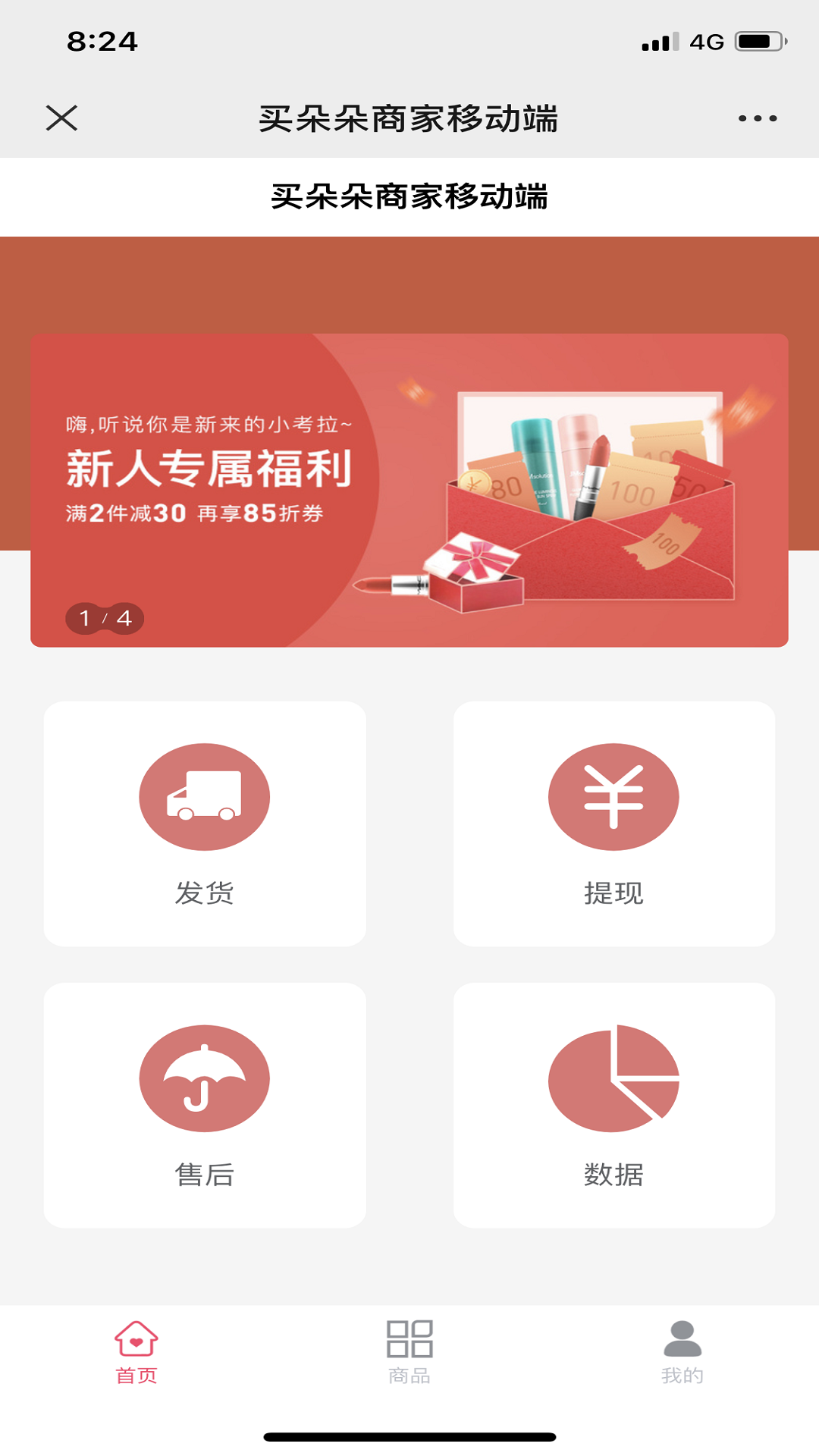Close the 买朵朵商家移动端 page
Screen dimensions: 819x1456
tap(61, 118)
